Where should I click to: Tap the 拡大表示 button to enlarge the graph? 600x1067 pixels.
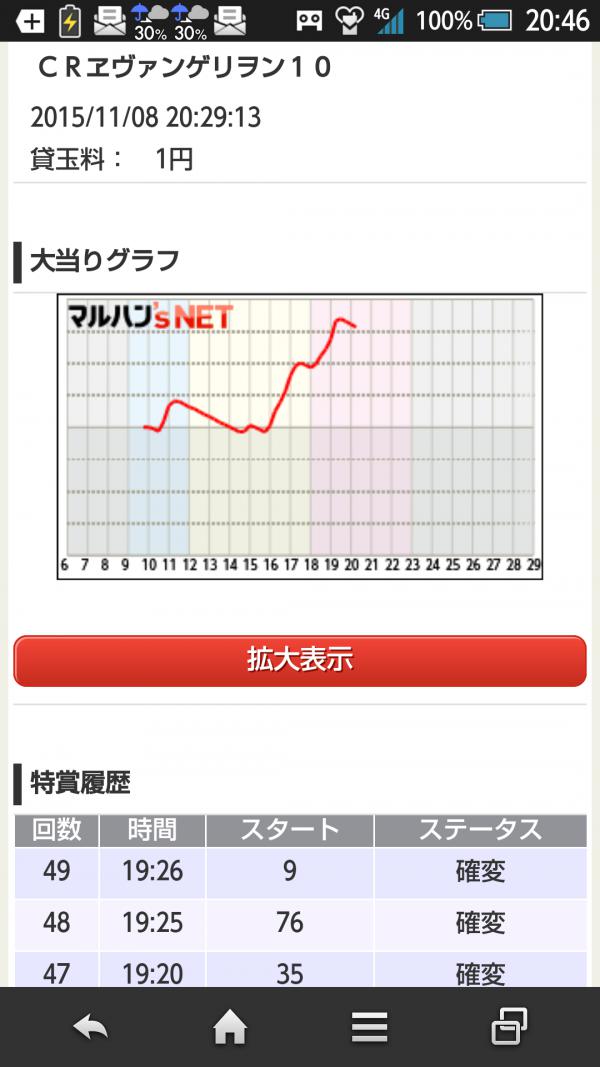(299, 661)
